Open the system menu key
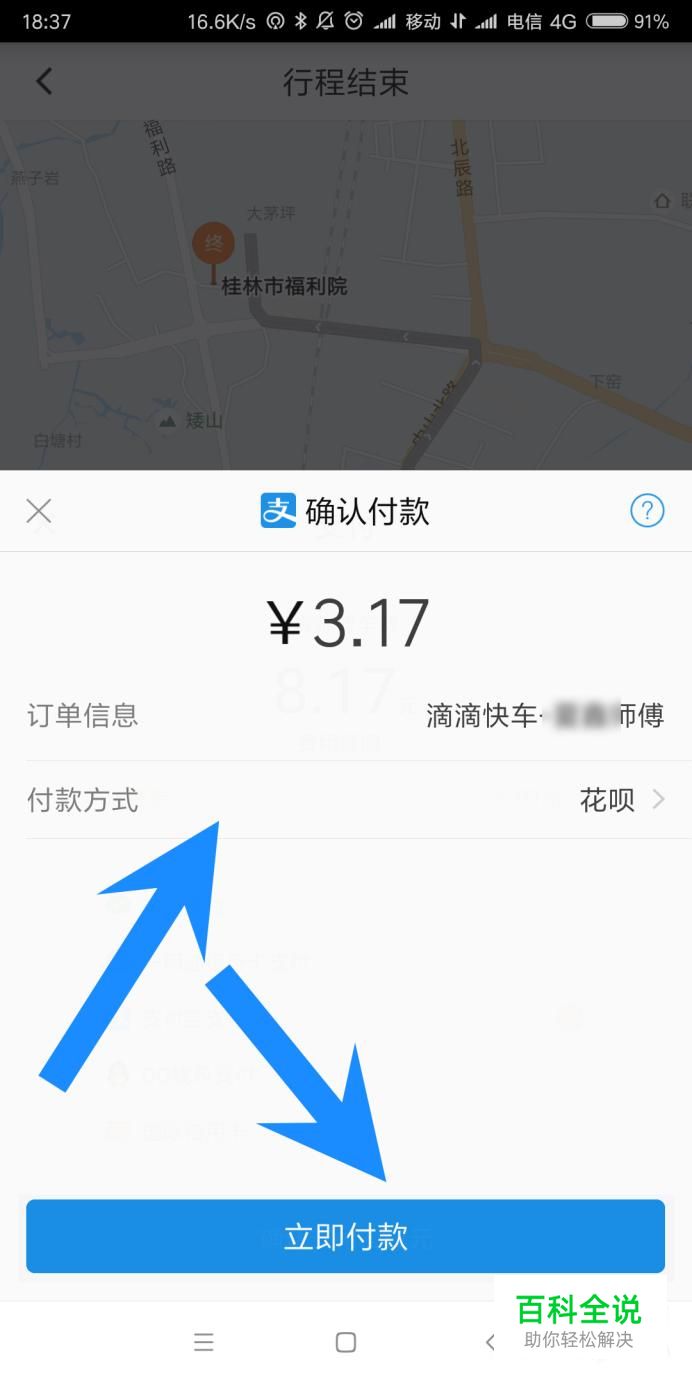This screenshot has height=1384, width=692. tap(204, 1342)
